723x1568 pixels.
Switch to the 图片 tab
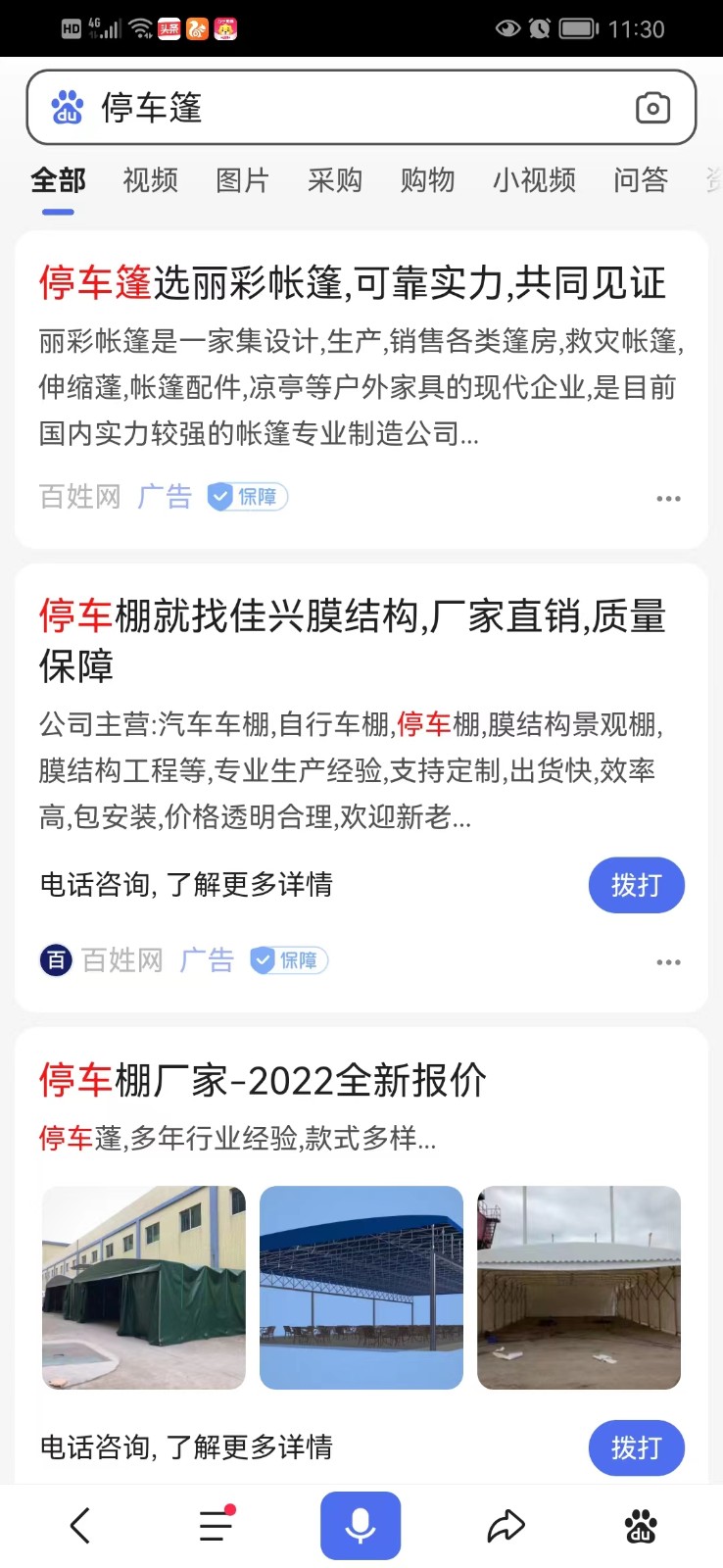242,180
